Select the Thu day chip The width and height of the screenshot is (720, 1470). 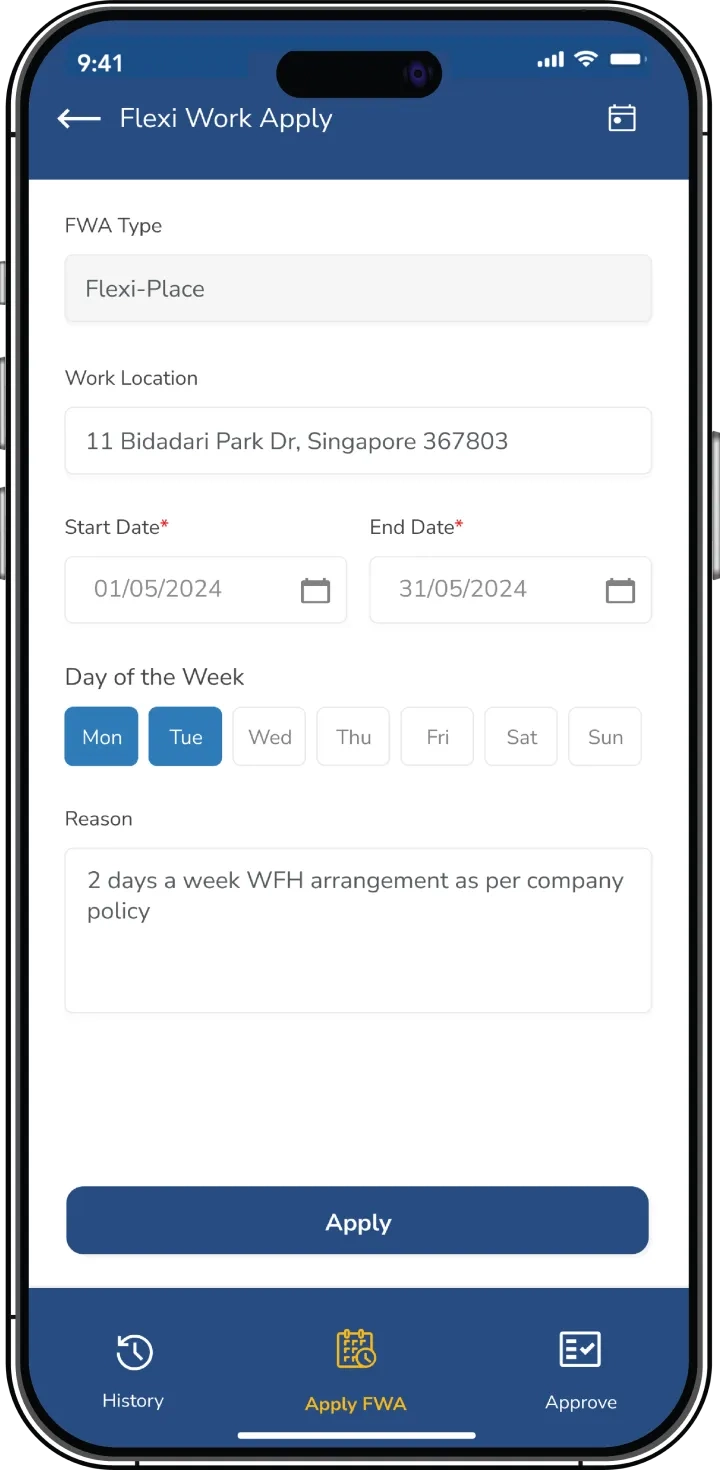click(x=354, y=737)
